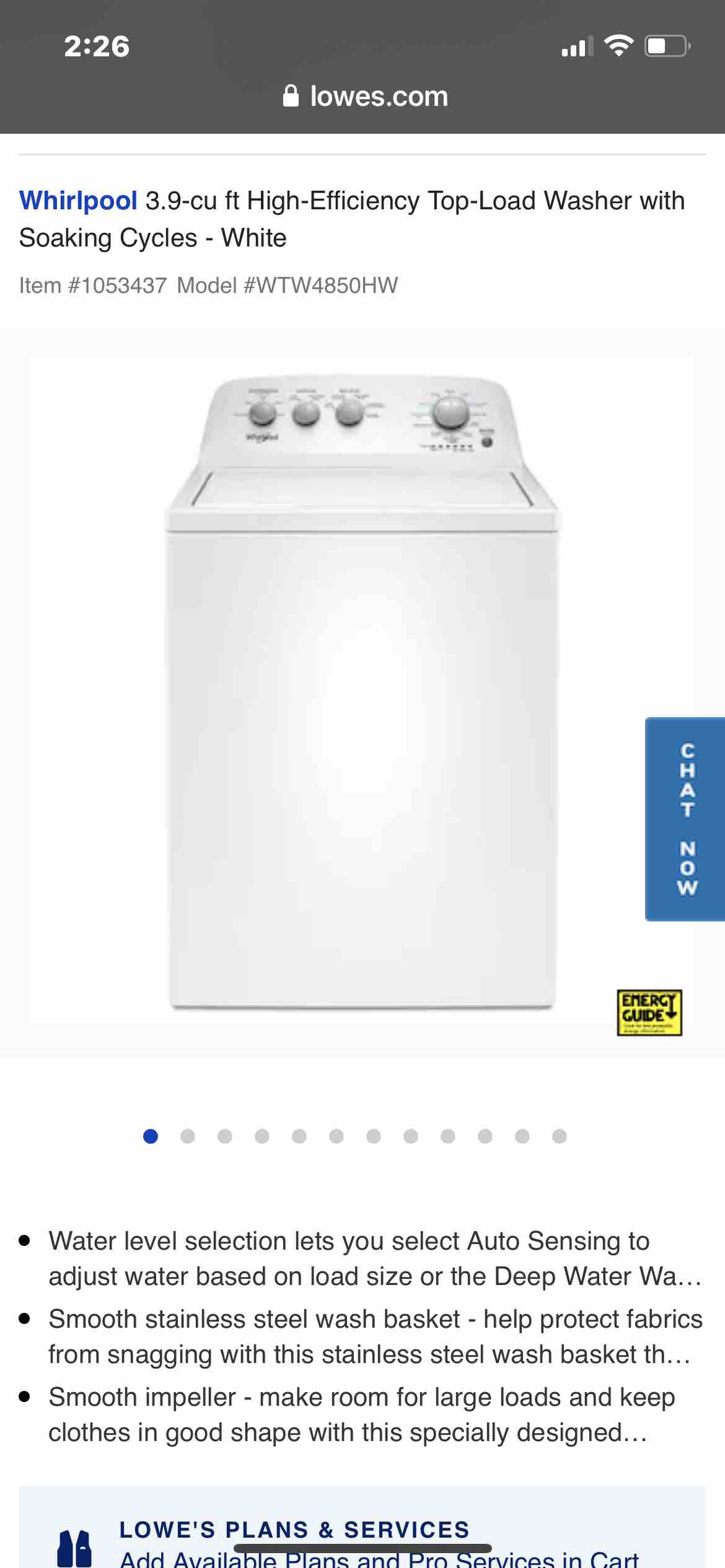This screenshot has width=725, height=1568.
Task: Open the Chat Now side tab
Action: tap(685, 819)
